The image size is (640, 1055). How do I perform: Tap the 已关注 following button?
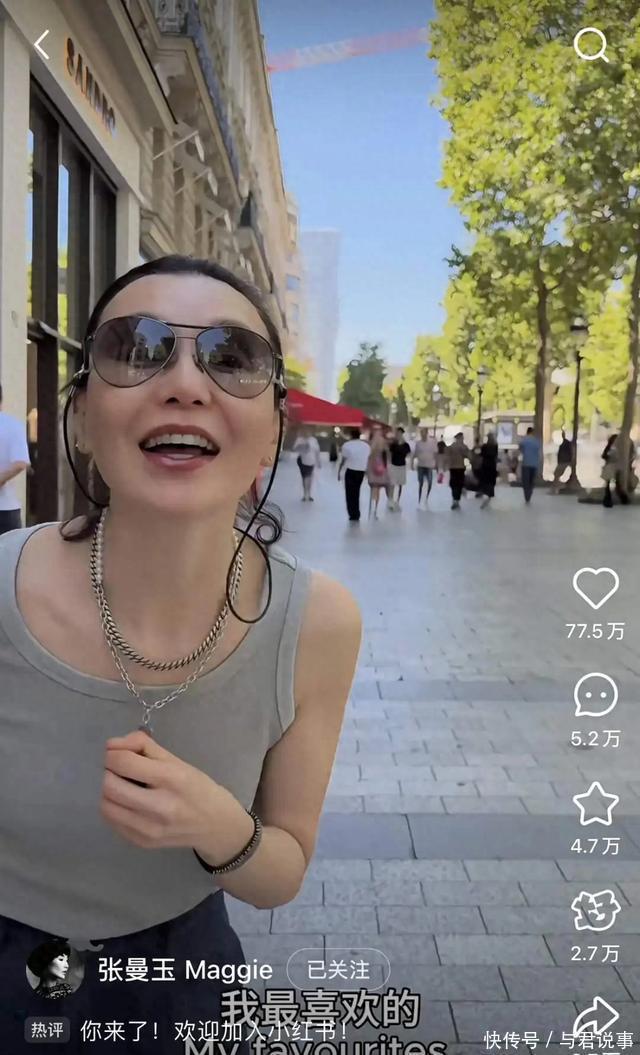click(x=338, y=969)
